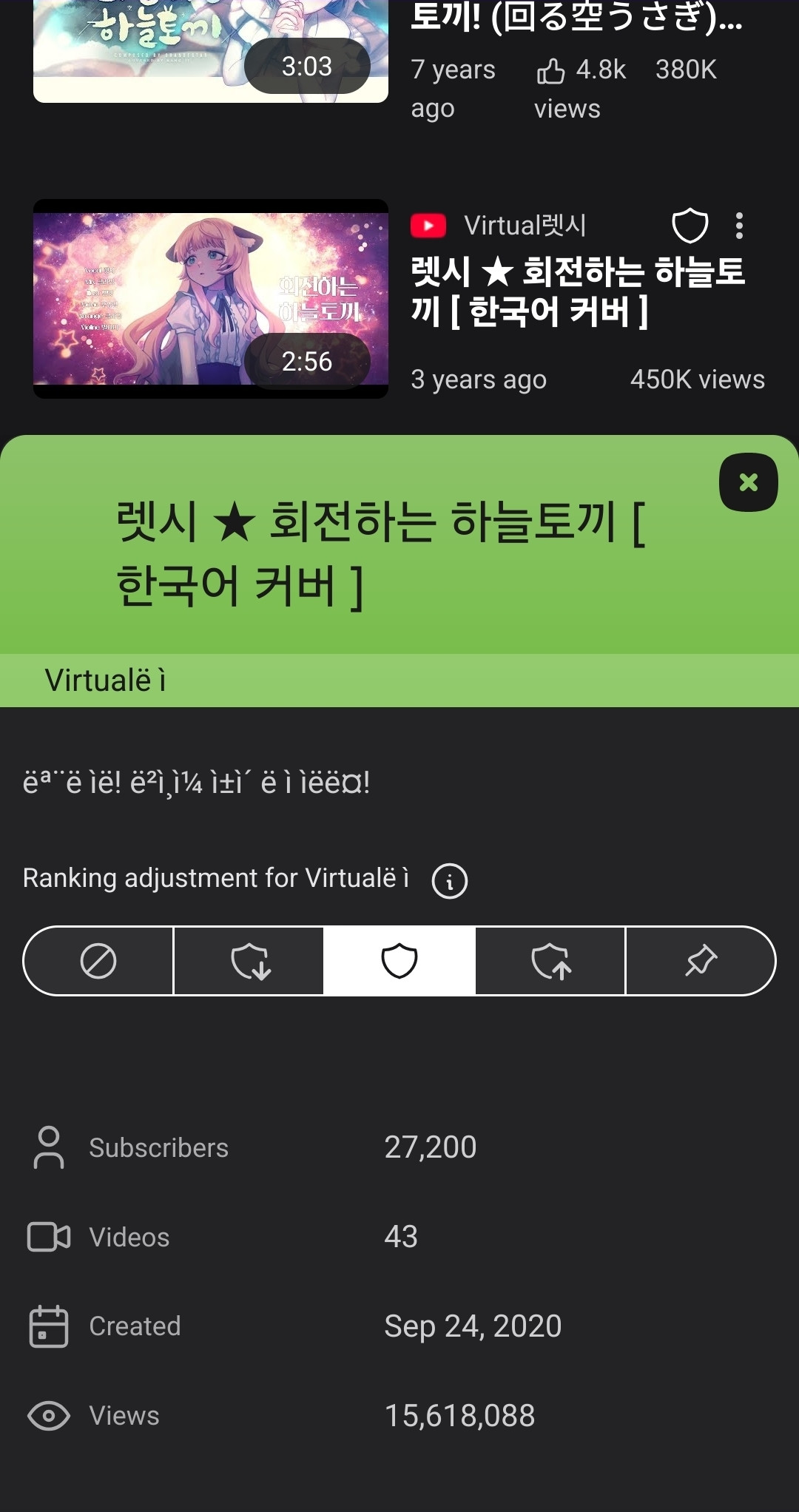Screen dimensions: 799x1512
Task: Tap shield icon next to Virtual렛시
Action: [x=690, y=226]
